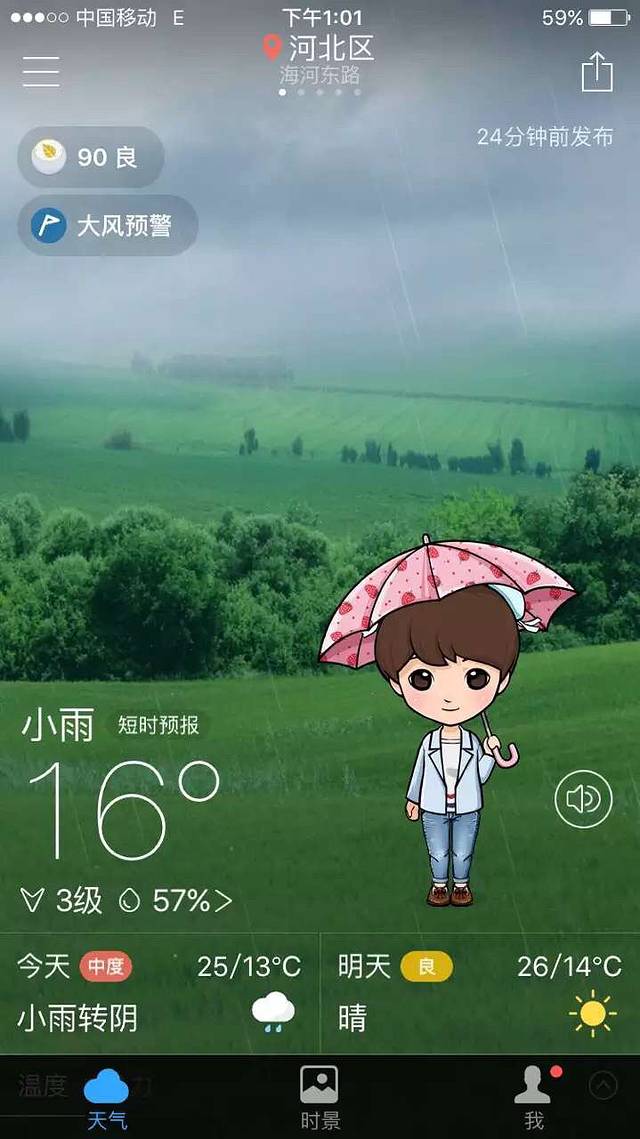Share the current weather
Screen dimensions: 640x1139
(x=597, y=72)
